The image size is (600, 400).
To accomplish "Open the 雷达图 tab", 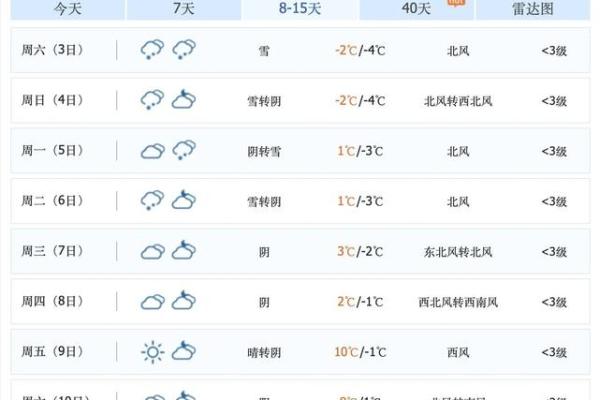I will coord(532,9).
